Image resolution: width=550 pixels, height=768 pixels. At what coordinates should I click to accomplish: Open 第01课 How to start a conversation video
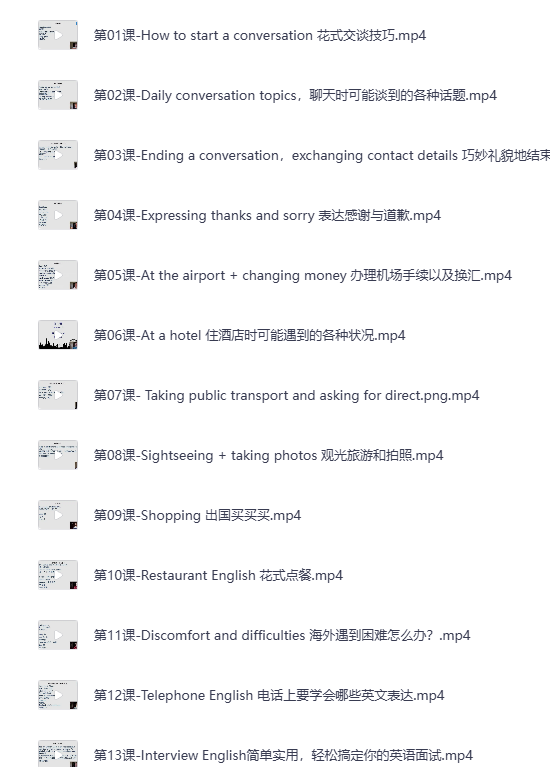[260, 35]
